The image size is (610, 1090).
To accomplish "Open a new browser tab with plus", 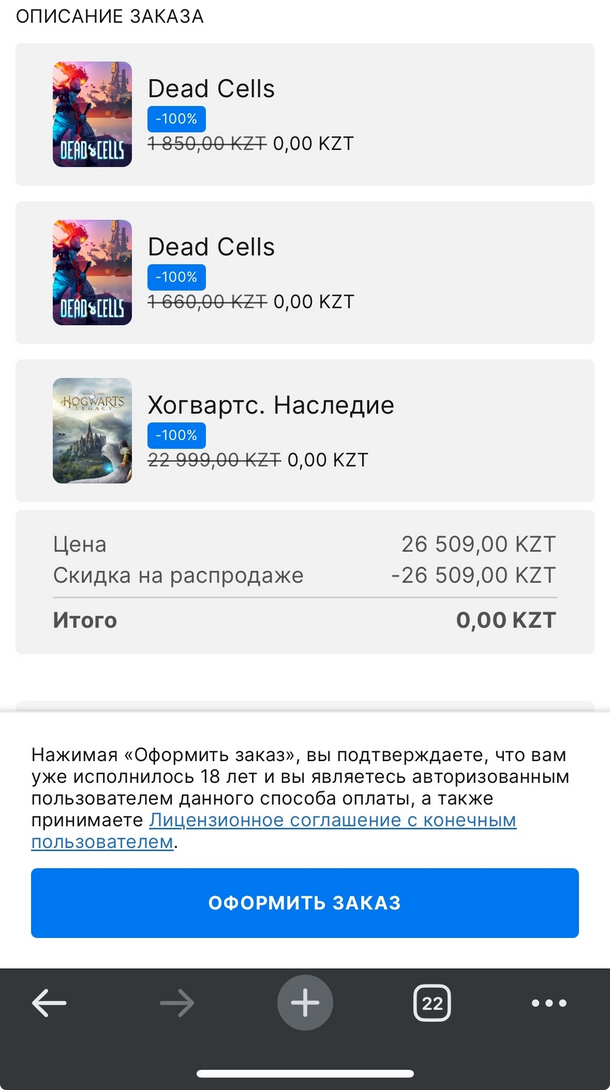I will pyautogui.click(x=305, y=1003).
